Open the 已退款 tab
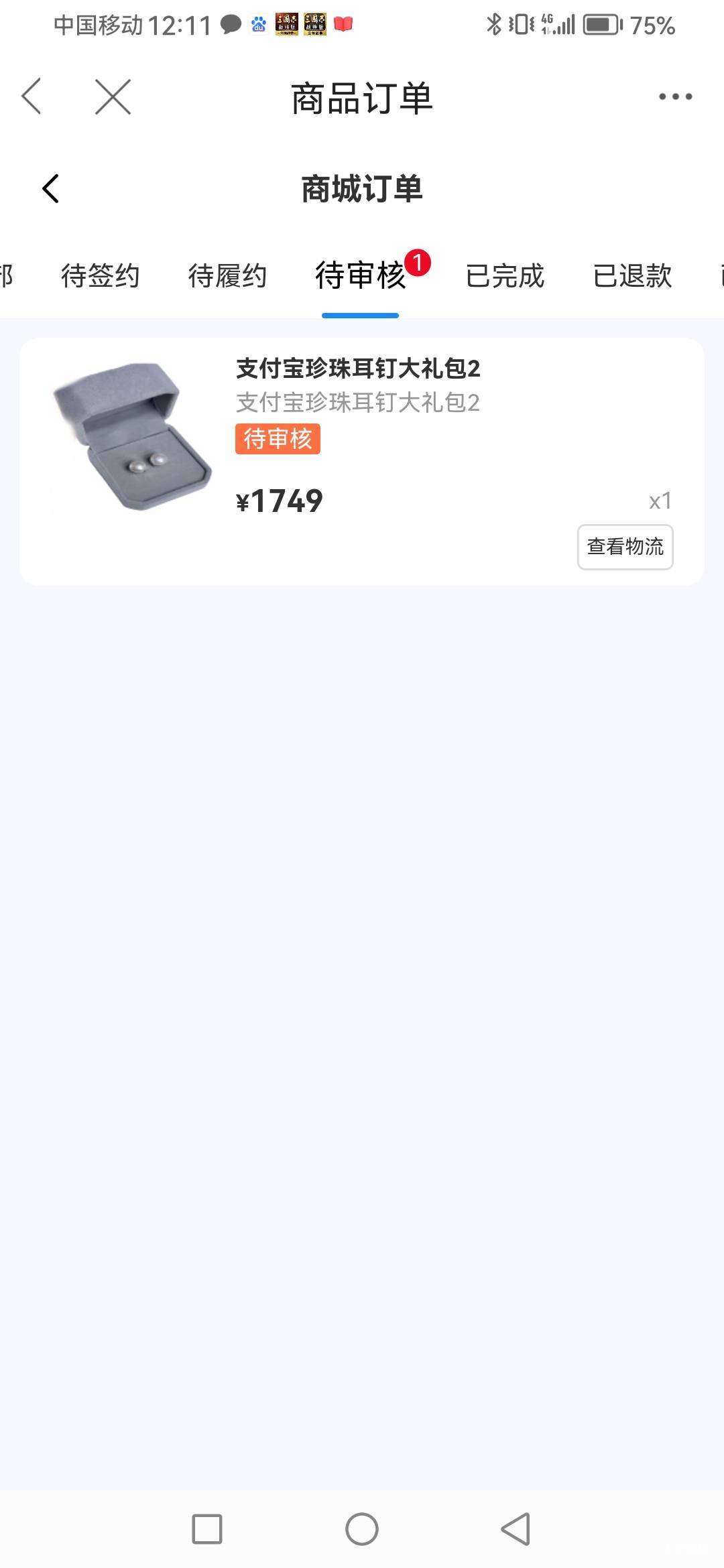 point(632,275)
